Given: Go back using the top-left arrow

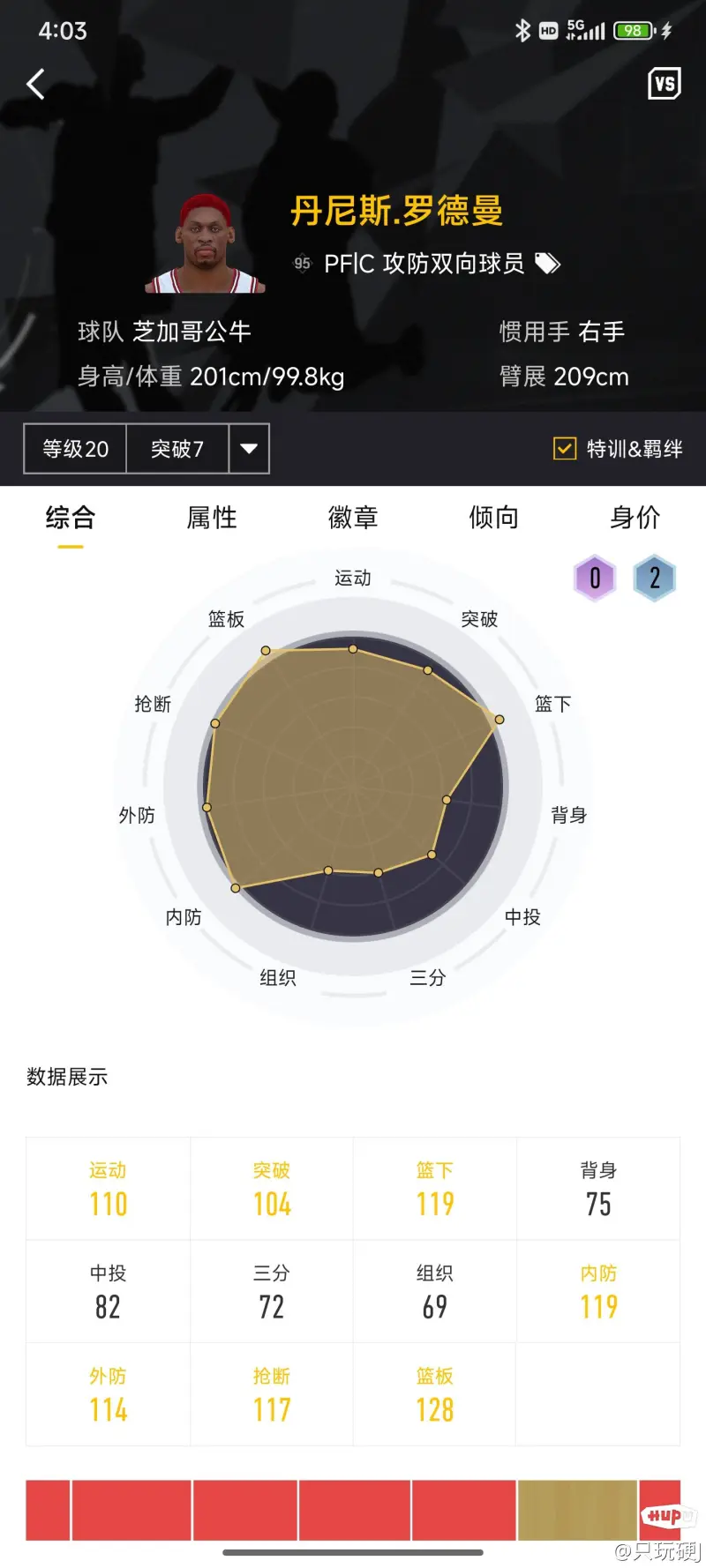Looking at the screenshot, I should pyautogui.click(x=36, y=85).
